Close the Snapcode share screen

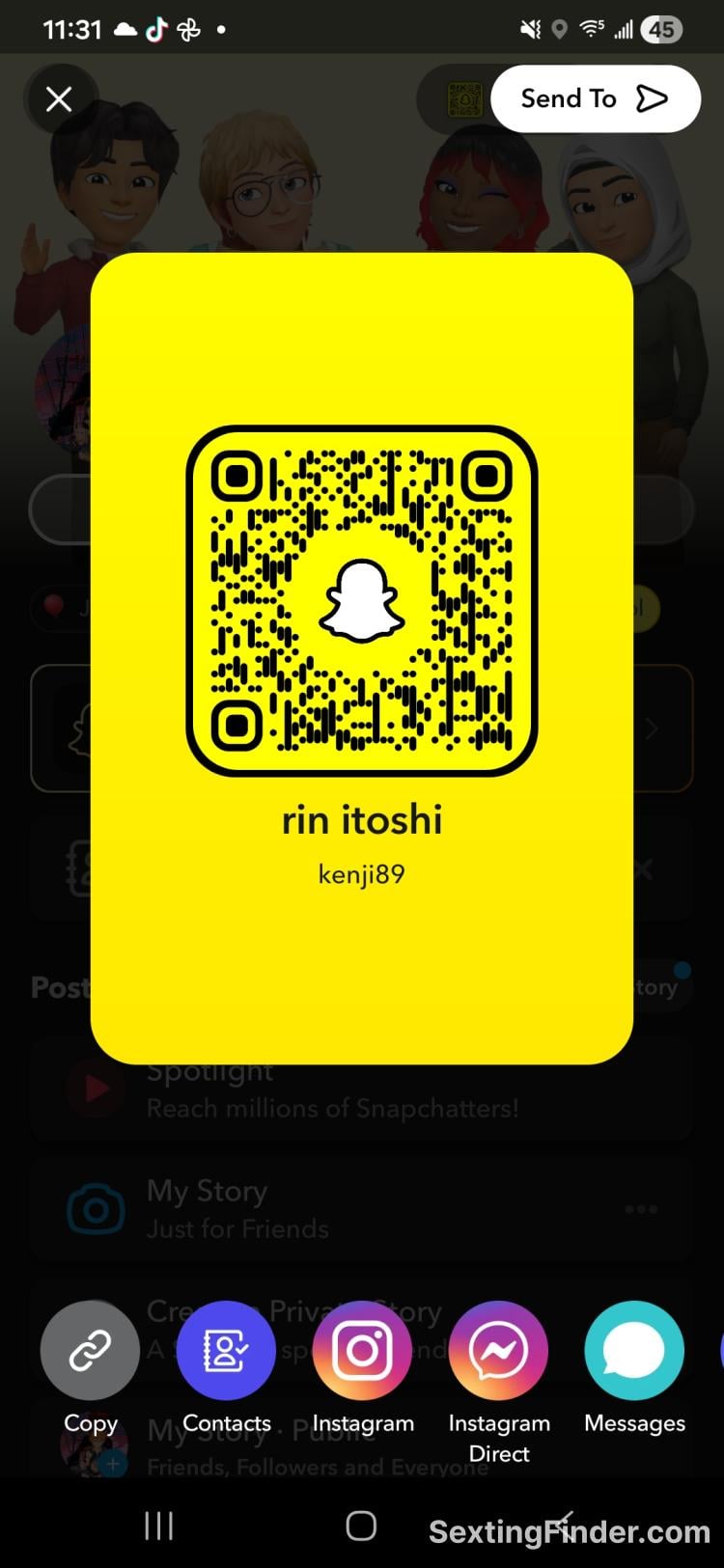coord(59,98)
